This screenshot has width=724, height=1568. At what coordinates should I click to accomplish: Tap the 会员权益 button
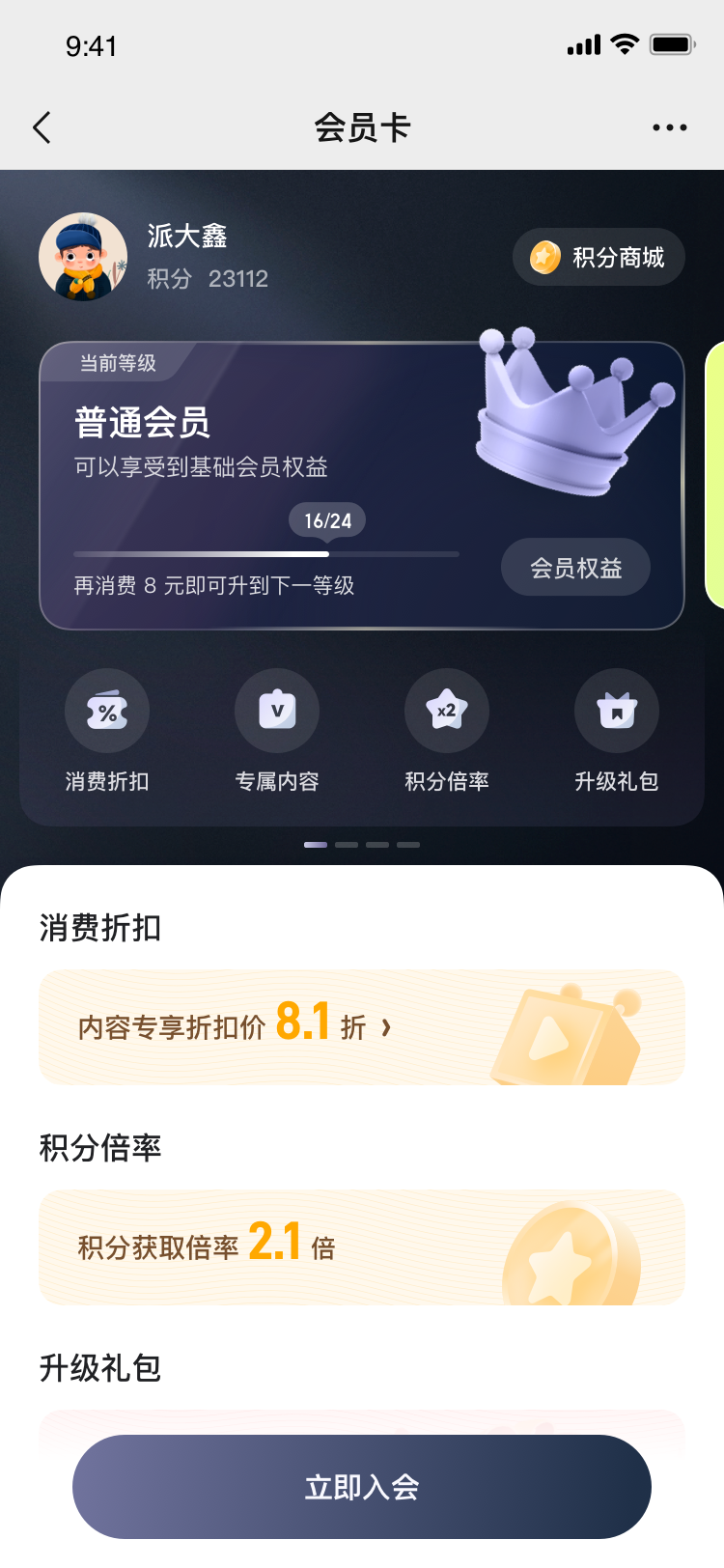[x=575, y=568]
